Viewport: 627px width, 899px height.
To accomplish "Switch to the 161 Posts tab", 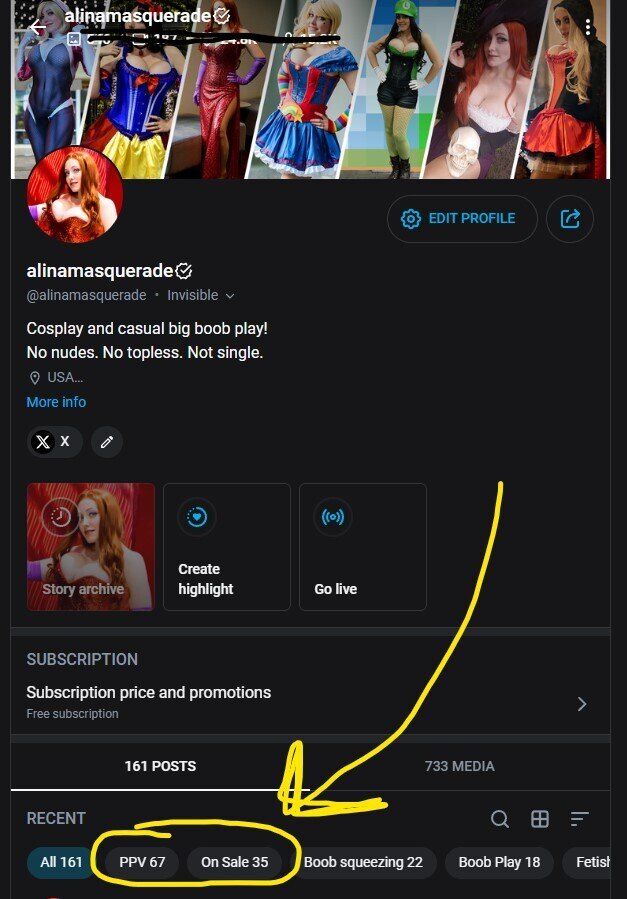I will (x=160, y=767).
